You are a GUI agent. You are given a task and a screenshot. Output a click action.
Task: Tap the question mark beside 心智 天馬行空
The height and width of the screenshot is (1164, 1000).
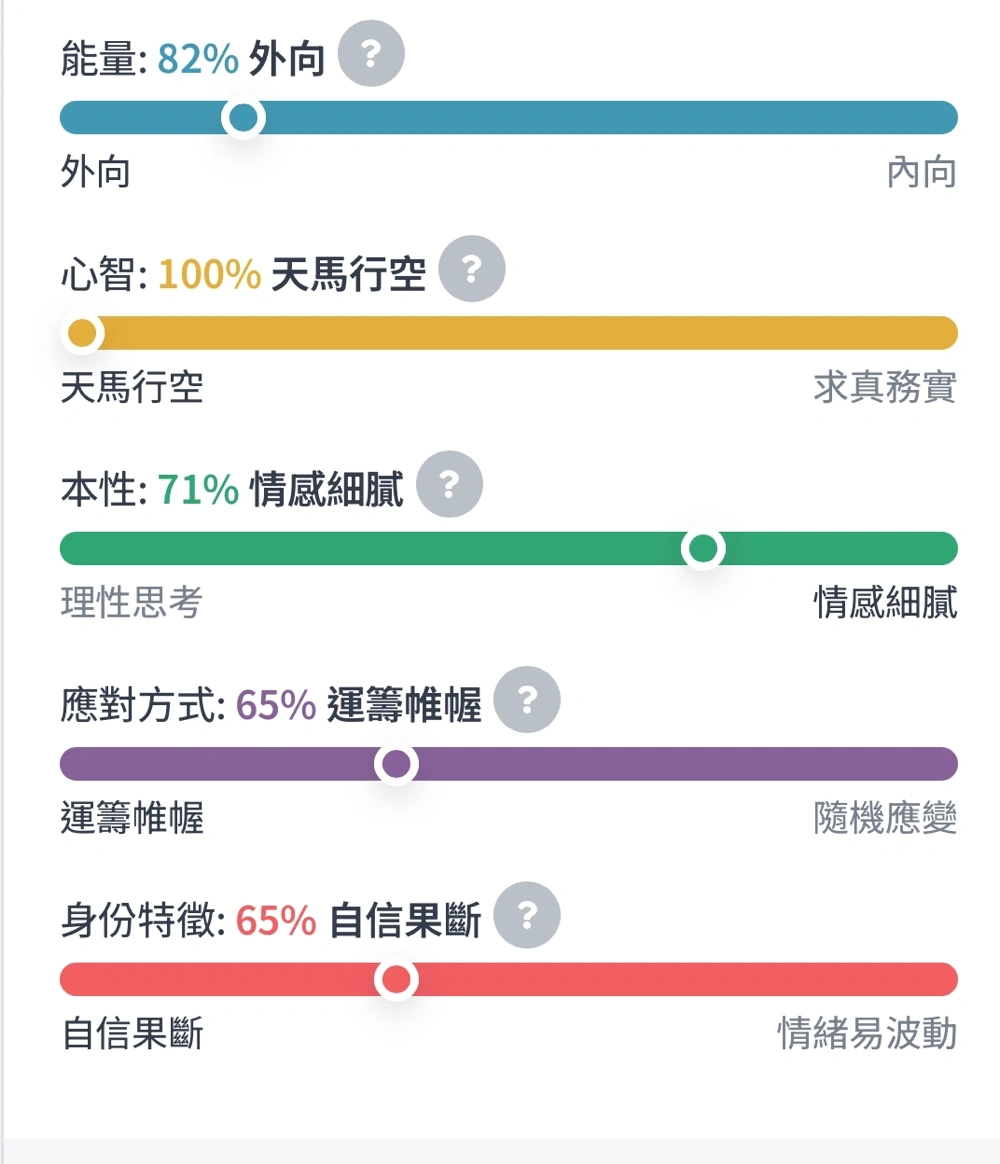pyautogui.click(x=471, y=269)
